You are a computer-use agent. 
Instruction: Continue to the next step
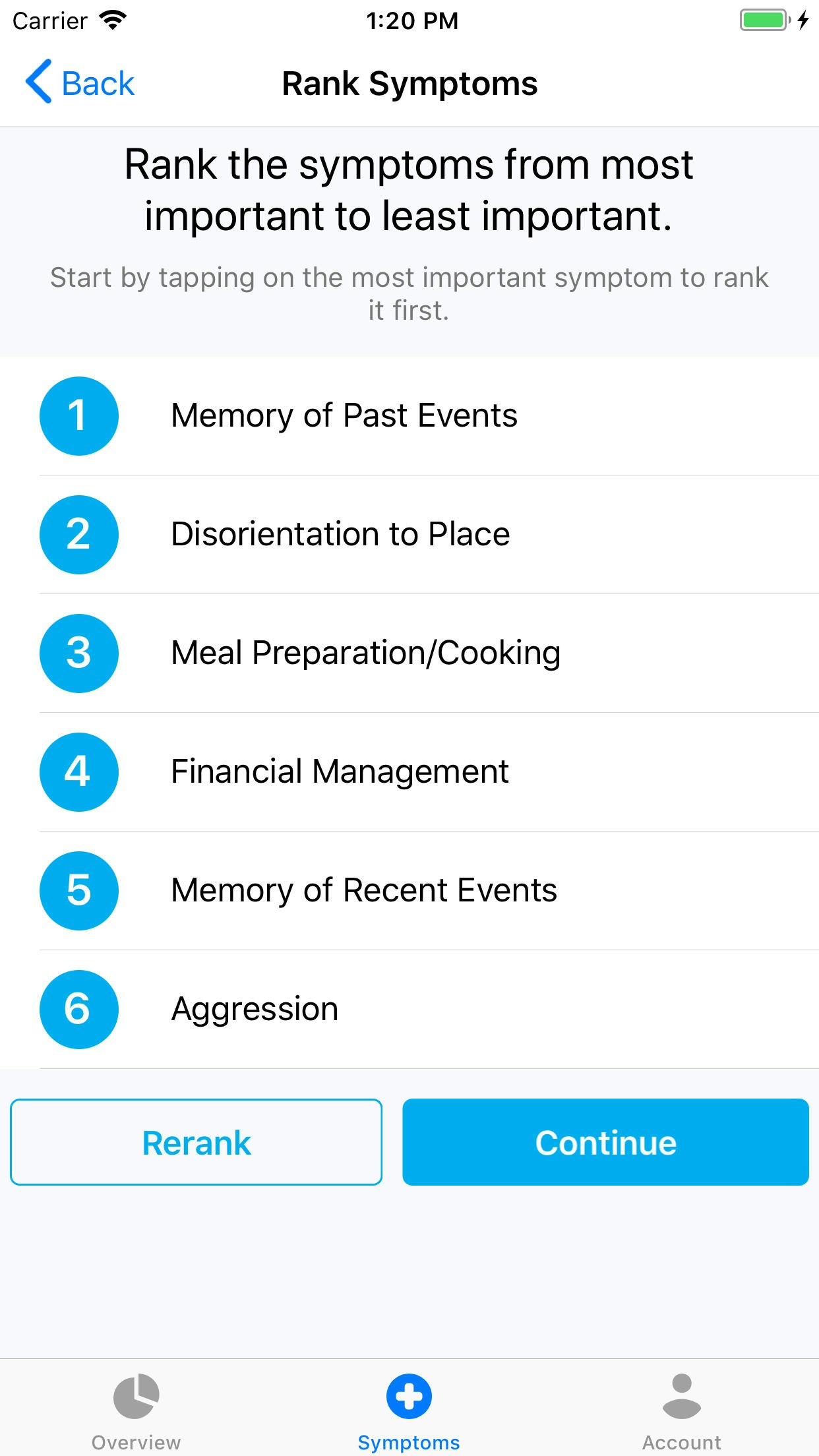point(605,1142)
